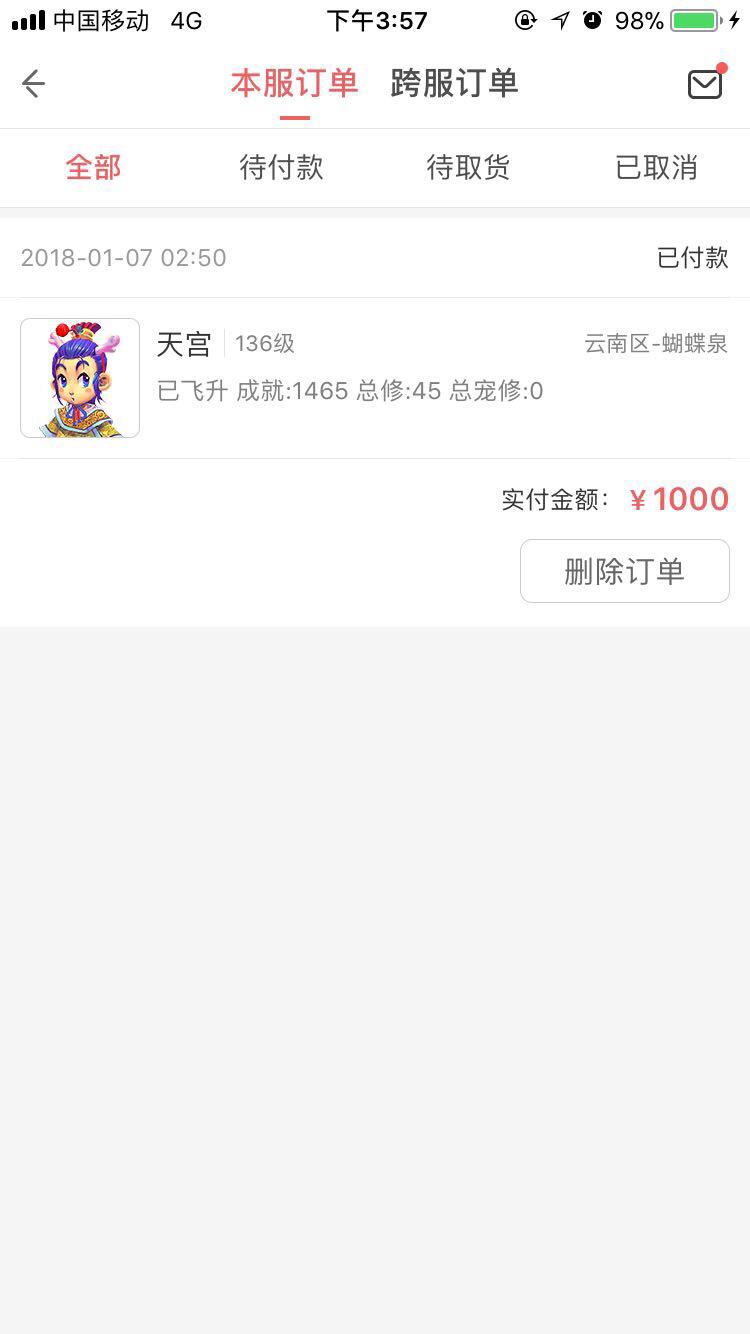The height and width of the screenshot is (1334, 750).
Task: Tap the alarm clock icon in status bar
Action: (593, 20)
